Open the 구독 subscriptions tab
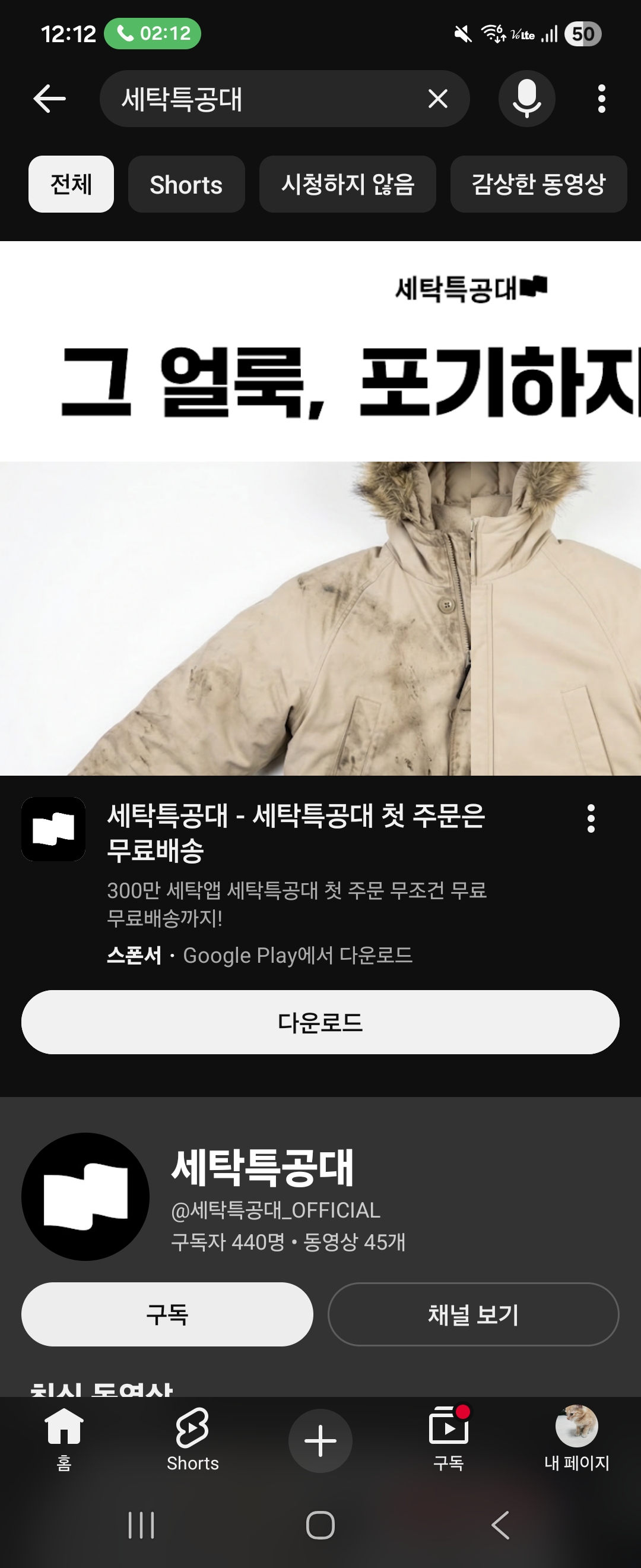This screenshot has height=1568, width=641. 449,1440
